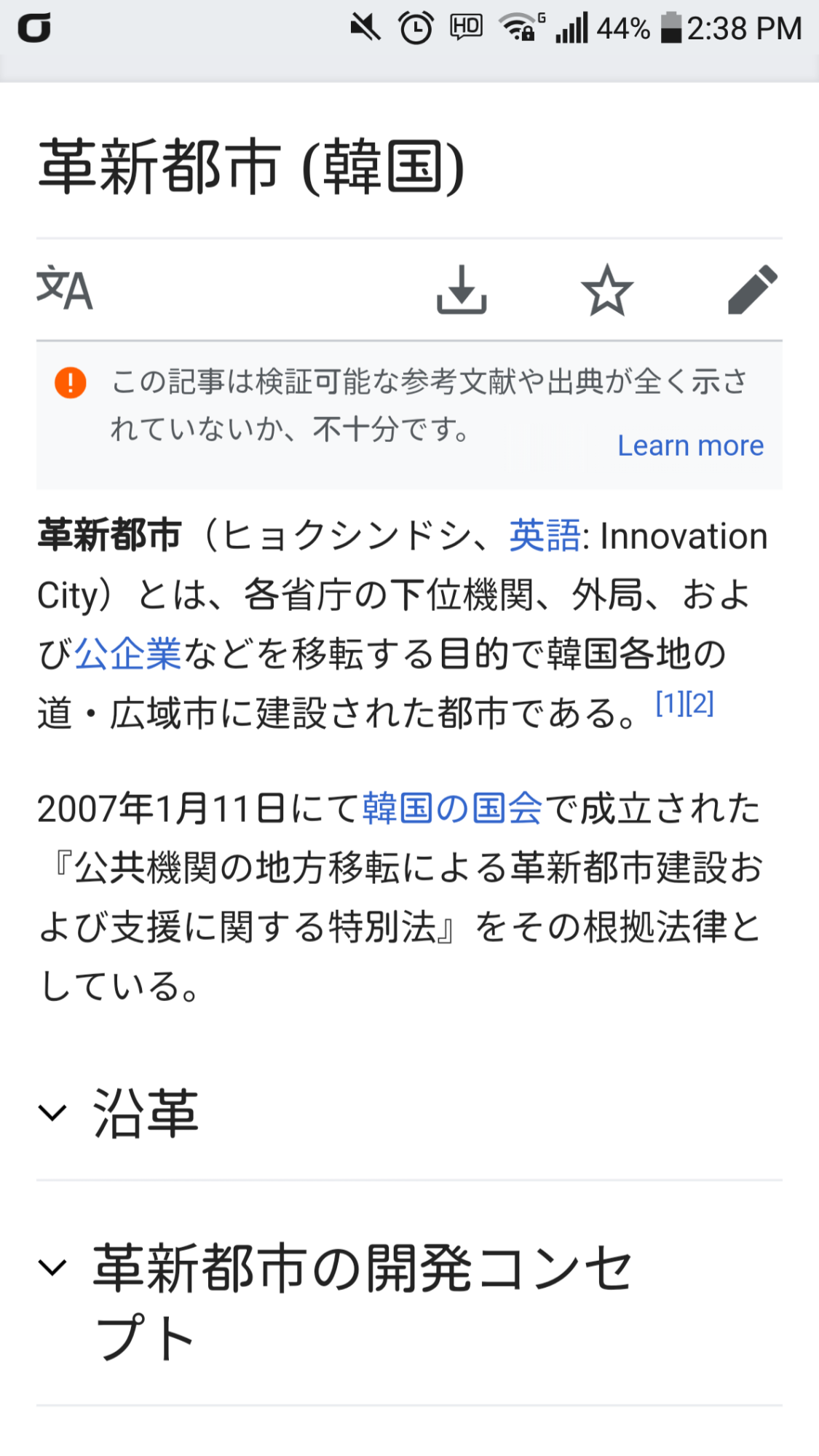This screenshot has height=1456, width=819.
Task: Download this article for offline reading
Action: pos(461,289)
